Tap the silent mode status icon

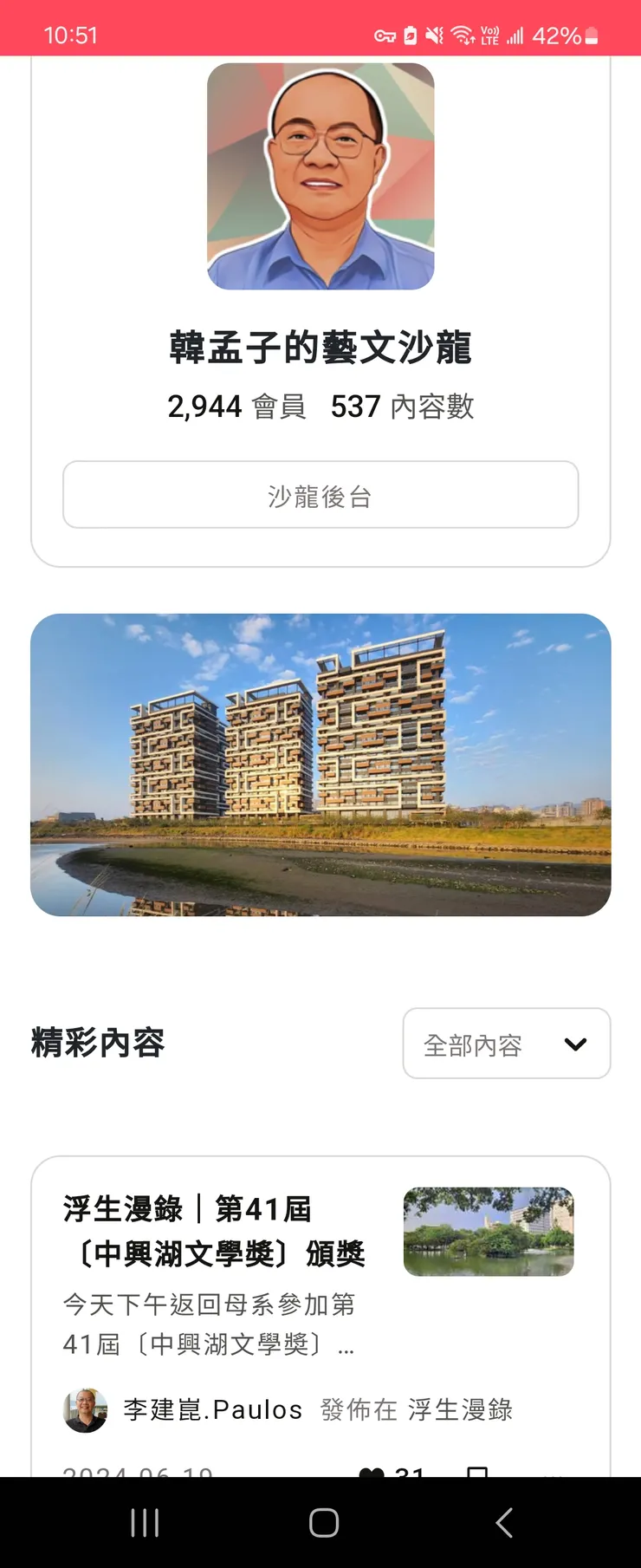click(x=436, y=36)
